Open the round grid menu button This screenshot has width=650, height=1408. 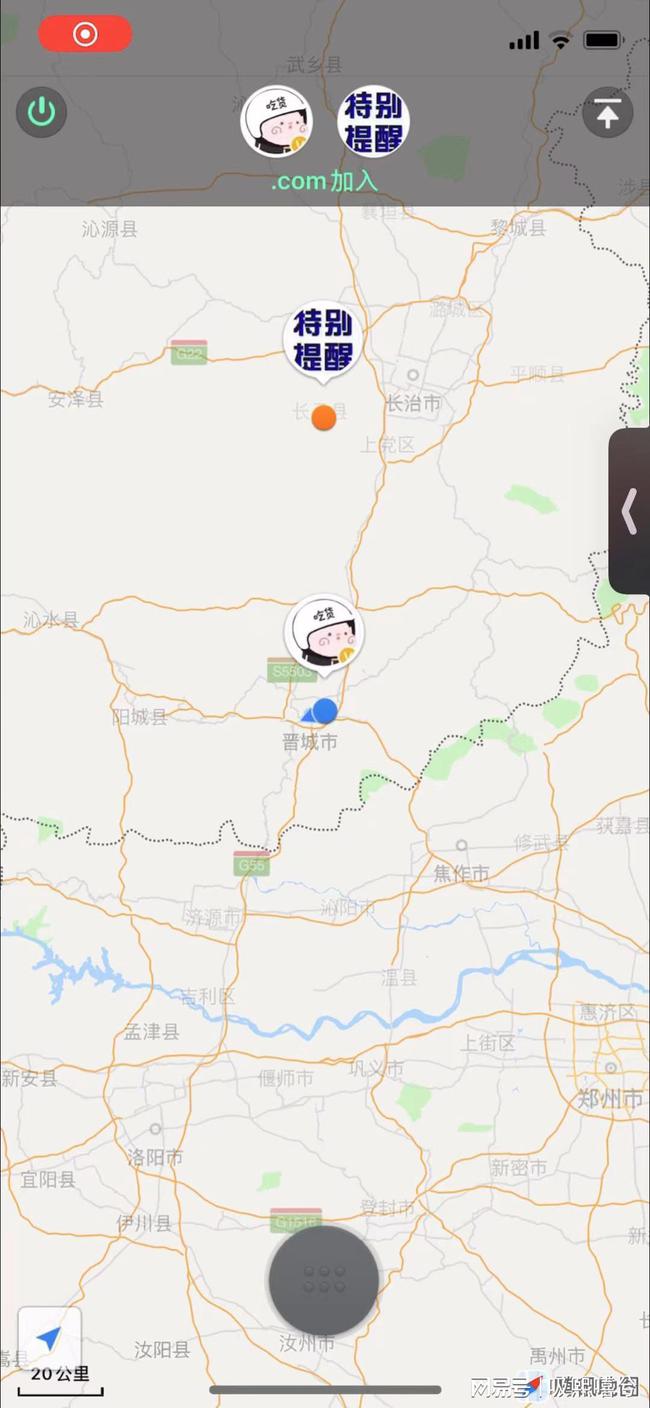[323, 1279]
